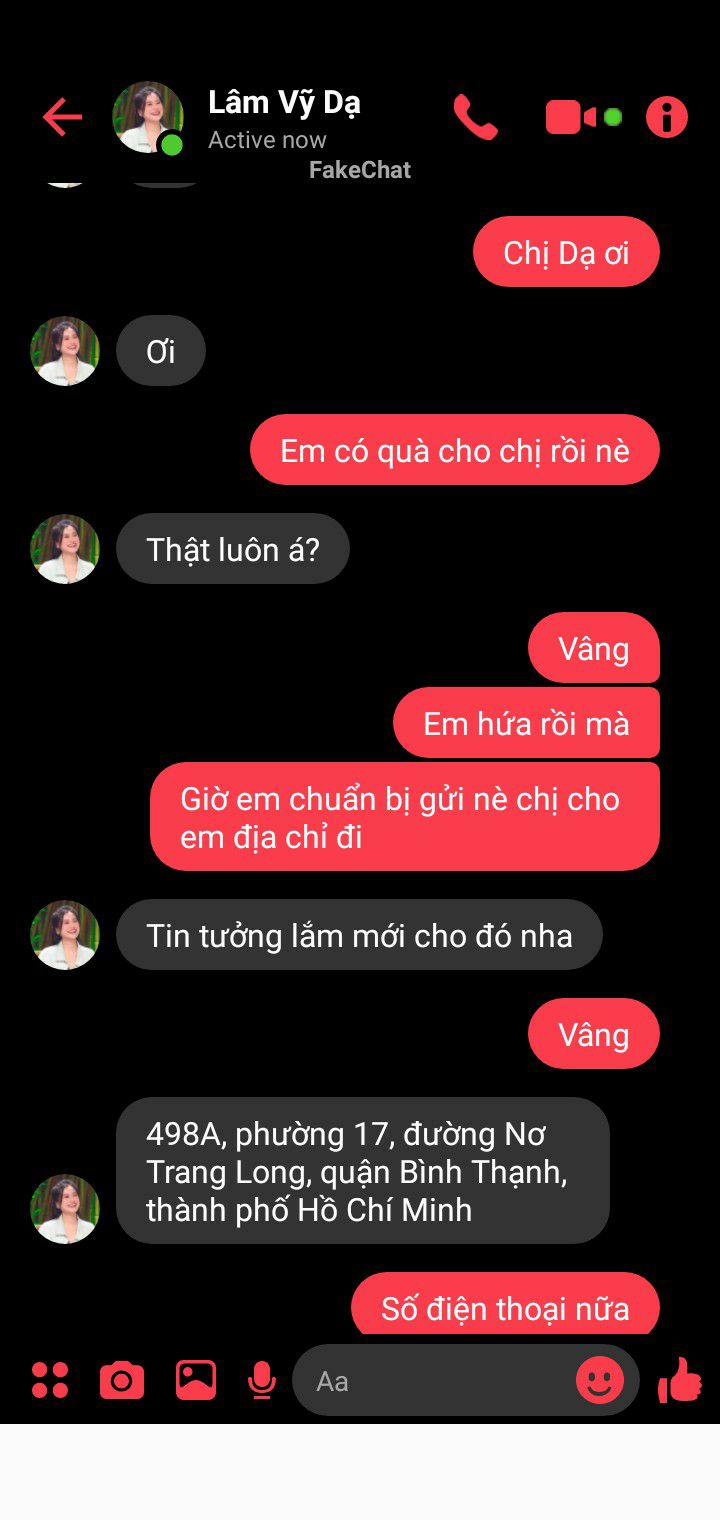The height and width of the screenshot is (1520, 720).
Task: Open the four-dot more actions menu
Action: [x=50, y=1380]
